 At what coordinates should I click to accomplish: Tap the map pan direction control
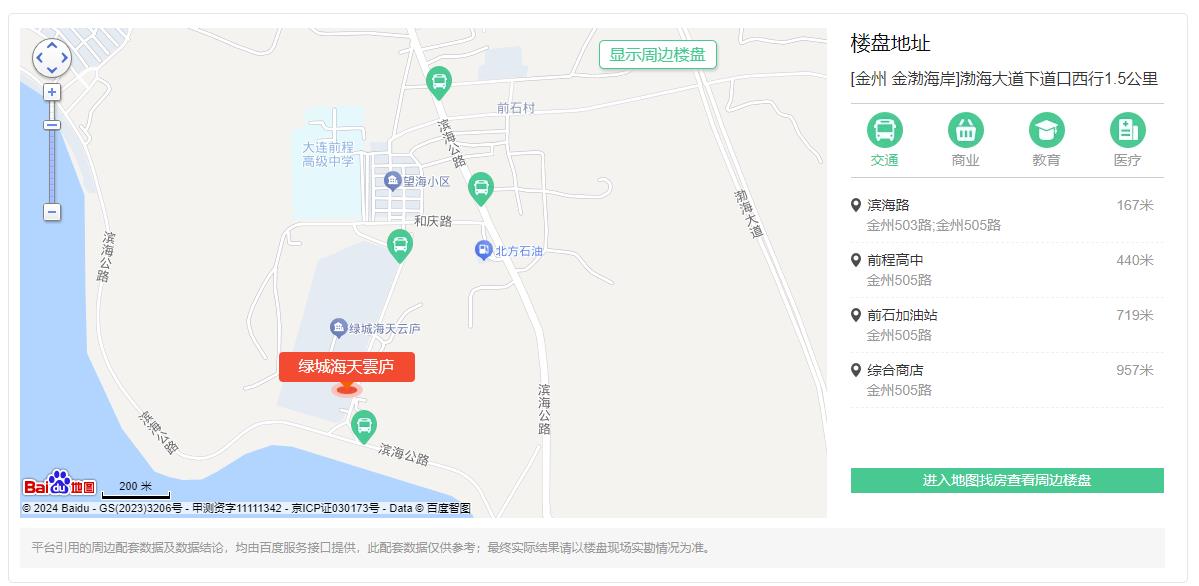coord(52,58)
